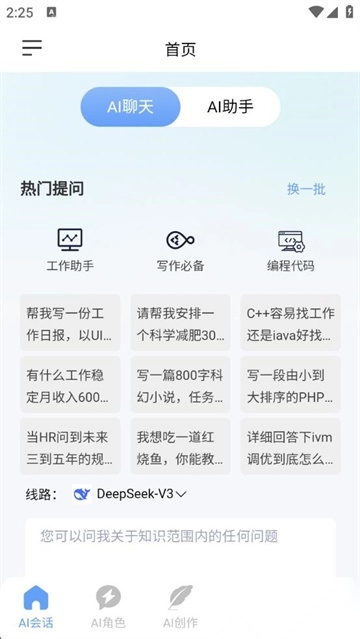Switch to the AI助手 segment
The height and width of the screenshot is (639, 360).
tap(230, 107)
